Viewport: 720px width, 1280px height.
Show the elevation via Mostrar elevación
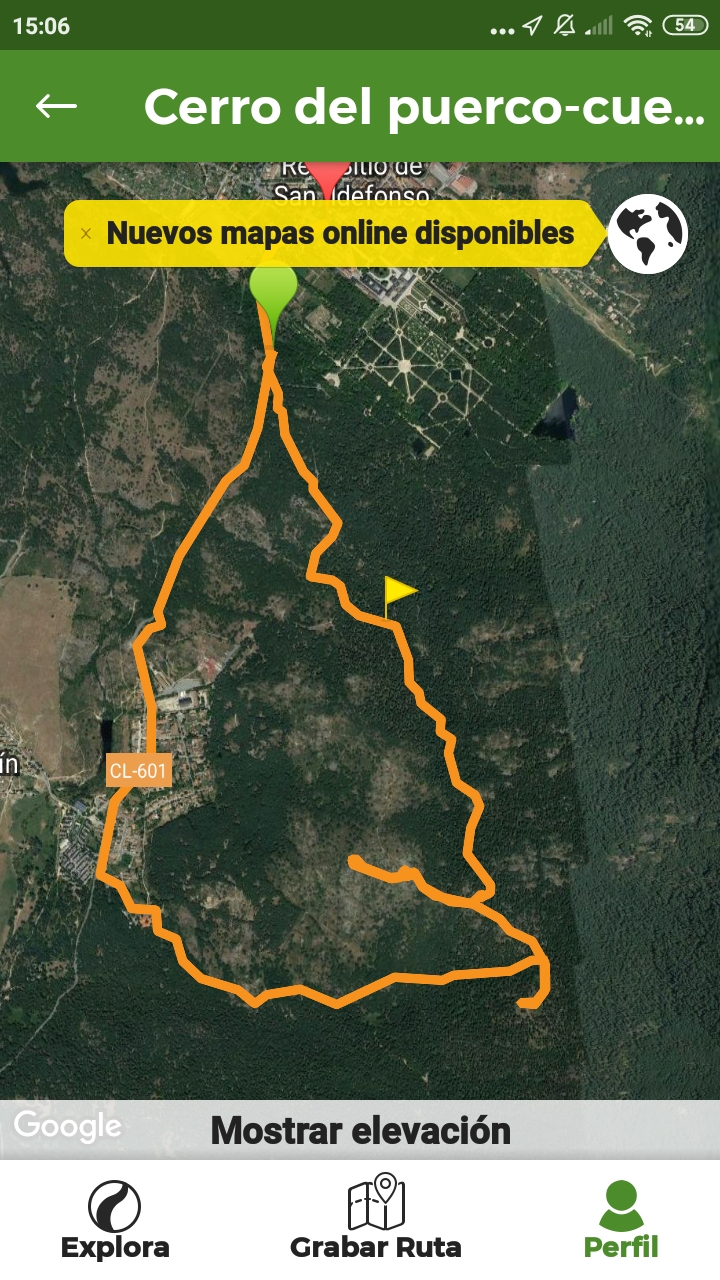(360, 1131)
